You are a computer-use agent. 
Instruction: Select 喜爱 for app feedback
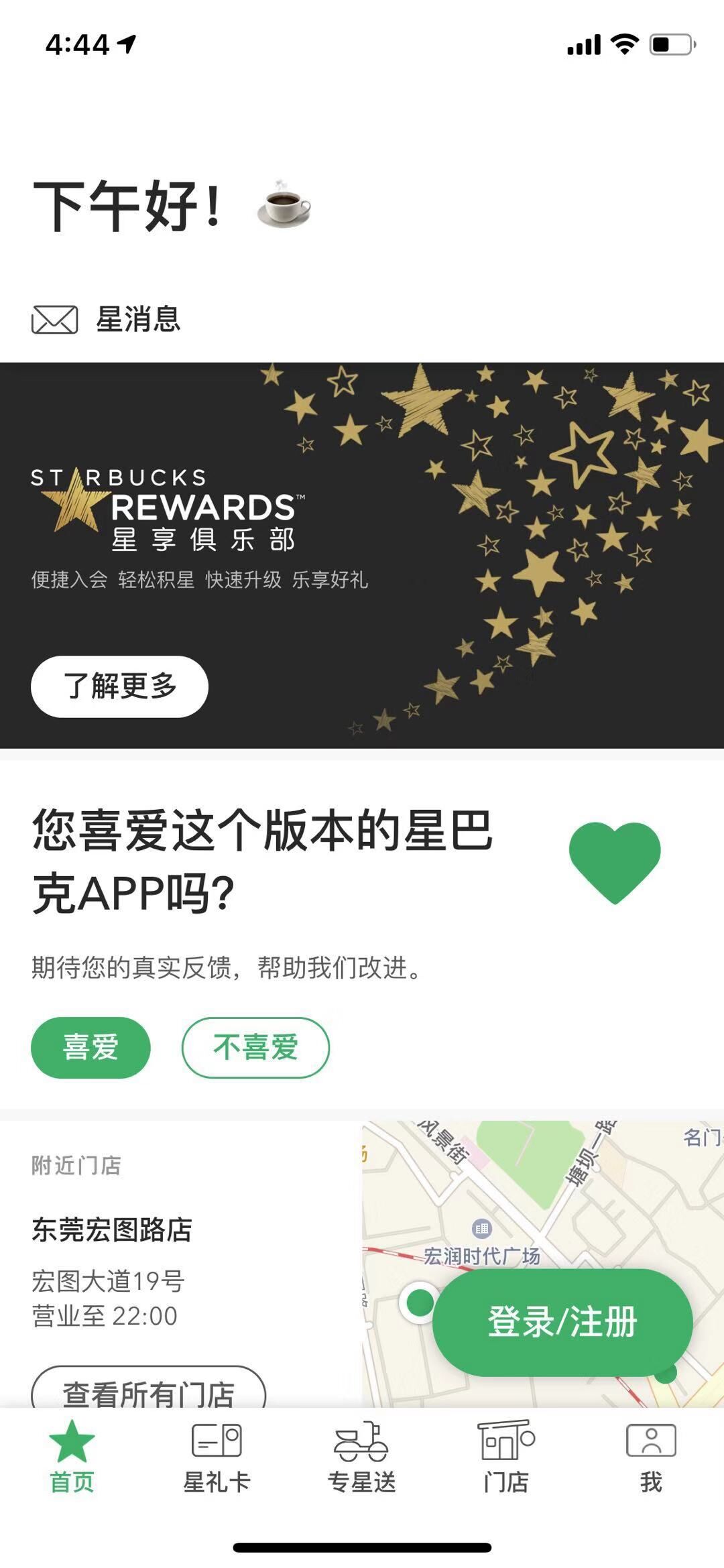90,1047
